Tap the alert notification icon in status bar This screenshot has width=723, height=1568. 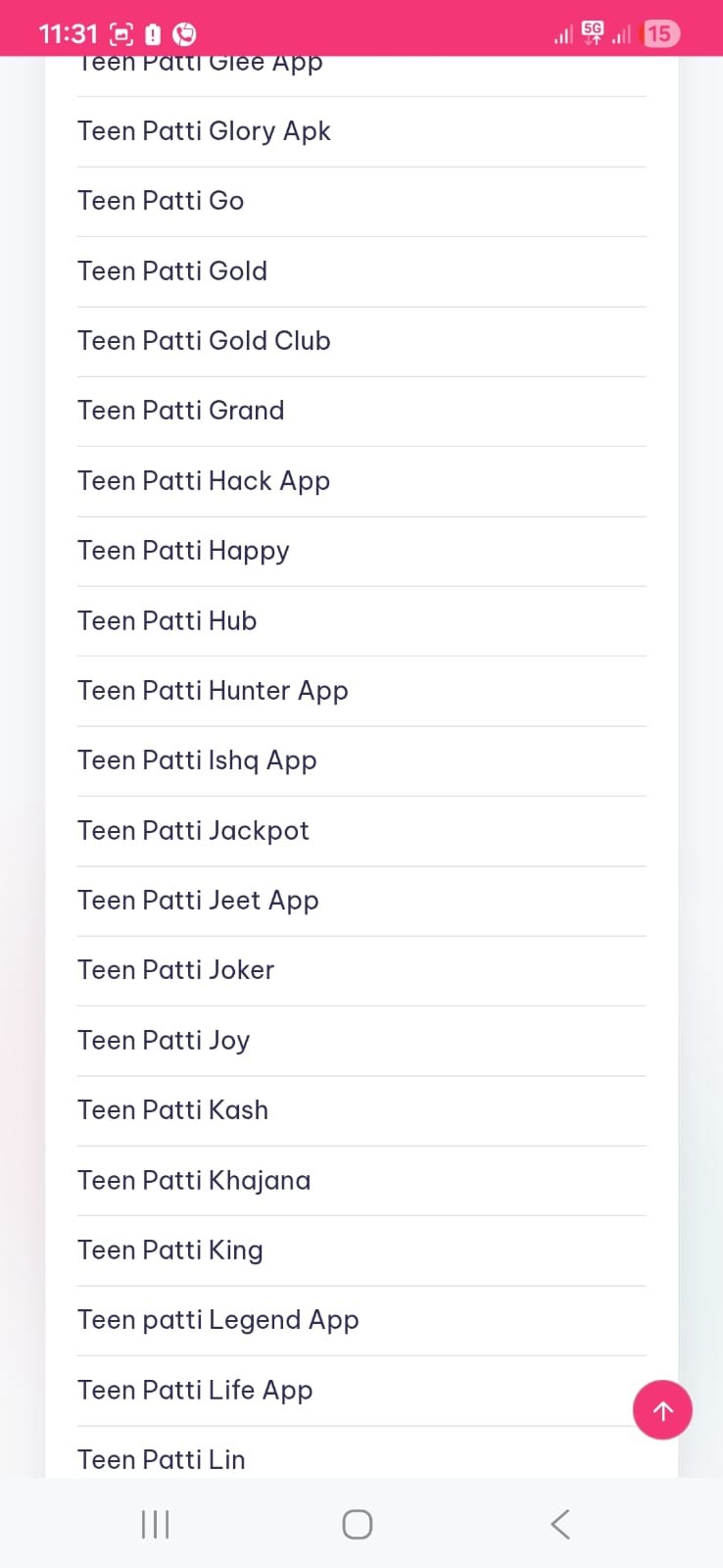tap(152, 32)
